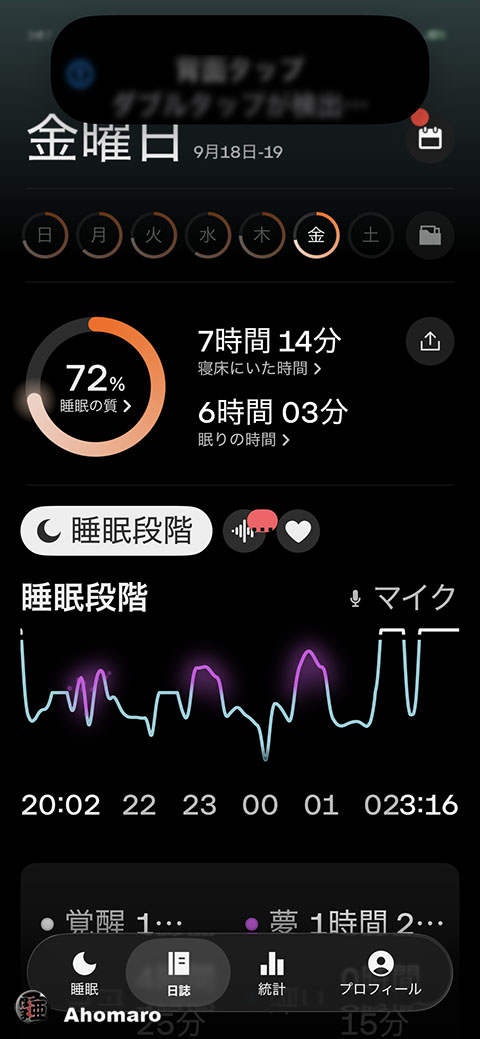
Task: Open 眠りの時間 sleep time details
Action: click(x=244, y=439)
